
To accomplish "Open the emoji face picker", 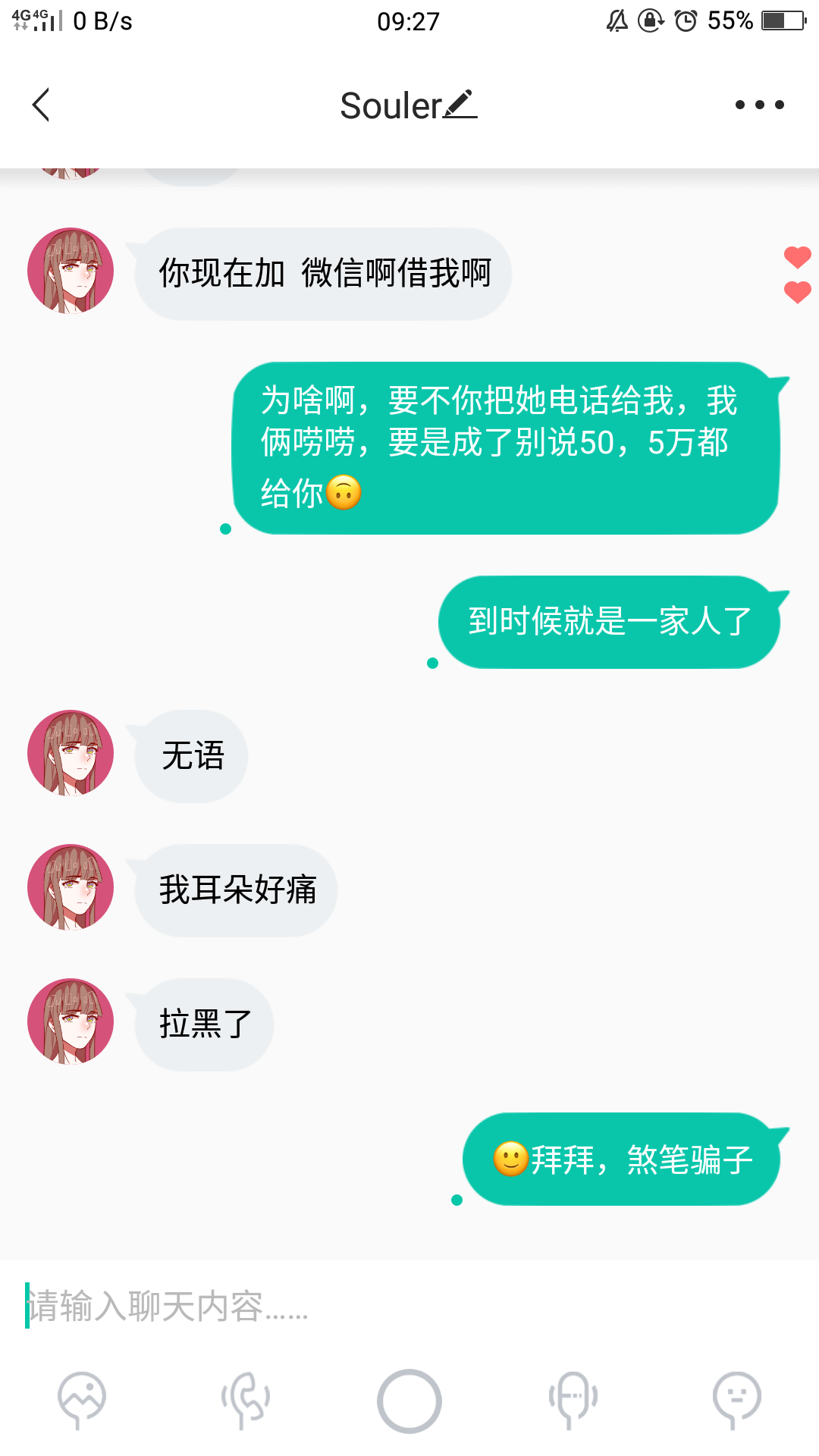I will click(736, 1400).
